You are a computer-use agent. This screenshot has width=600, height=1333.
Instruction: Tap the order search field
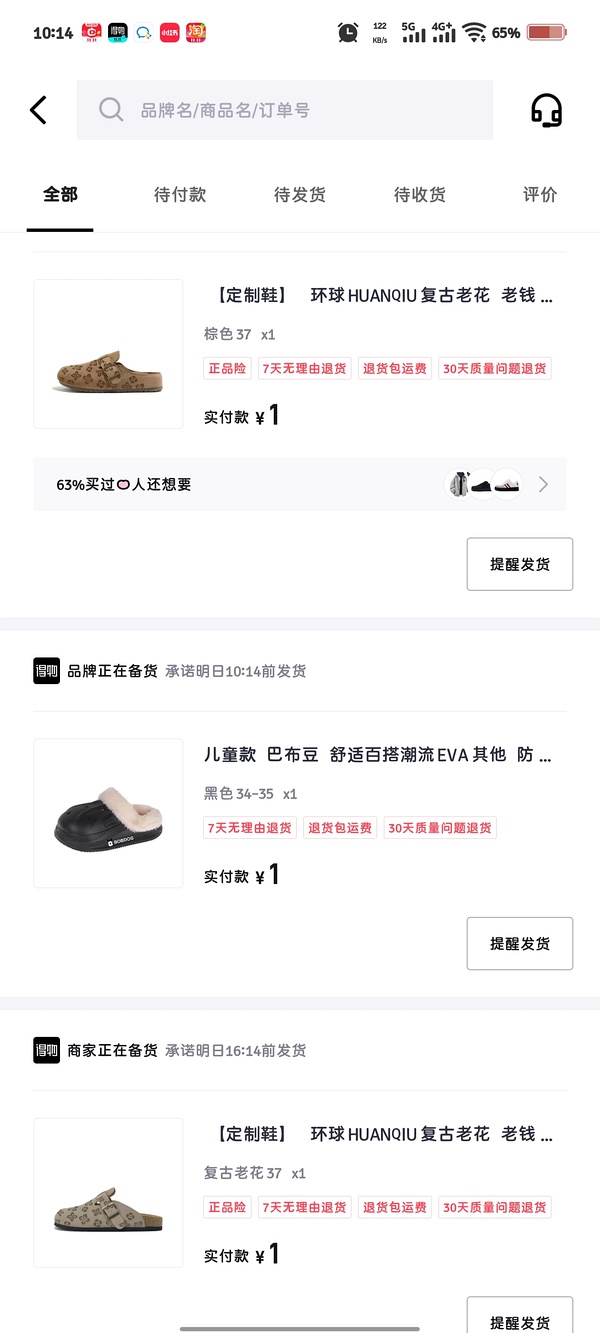285,110
